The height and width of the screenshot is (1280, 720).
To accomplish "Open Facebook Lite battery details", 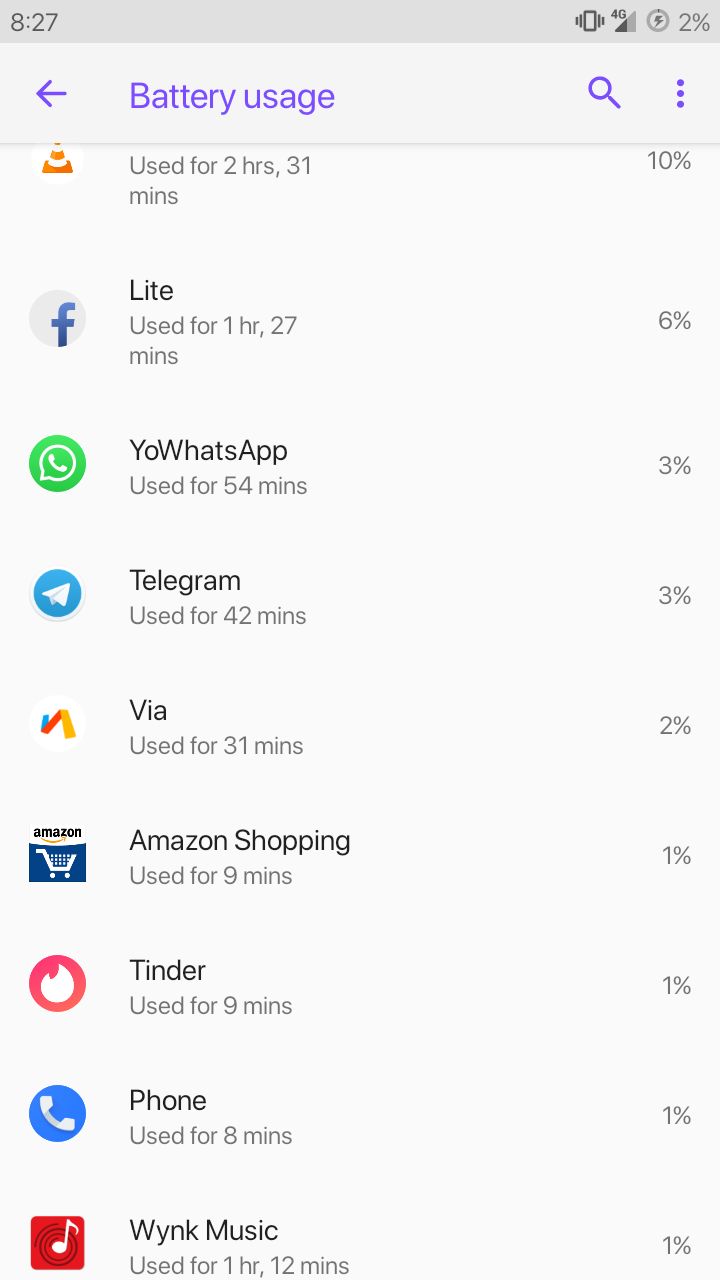I will (x=360, y=321).
